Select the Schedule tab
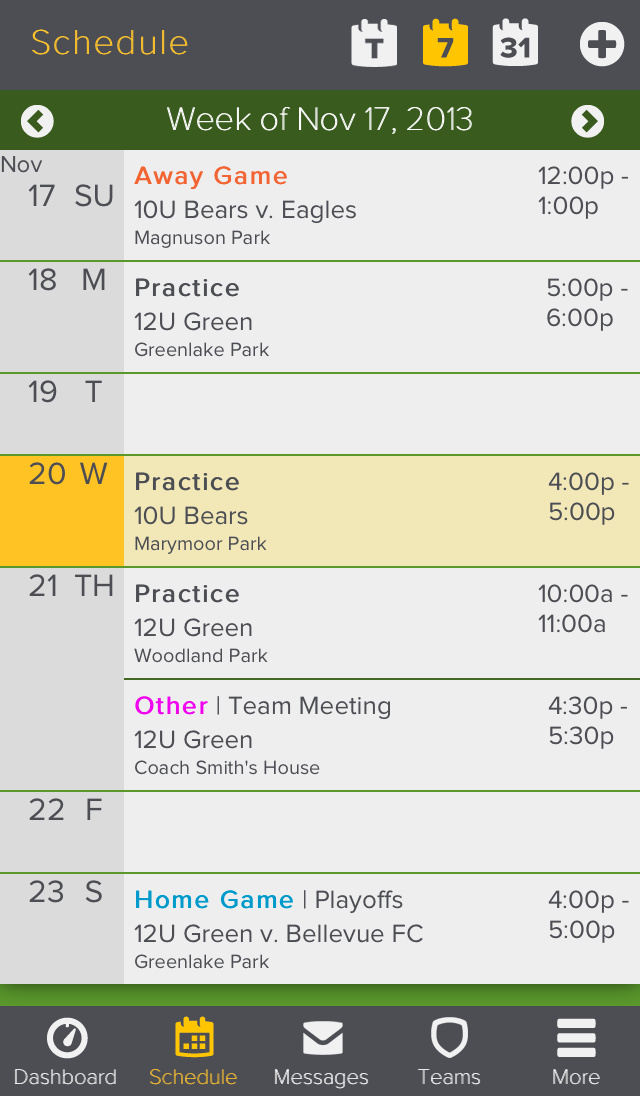Screen dimensions: 640x1096 tap(193, 1052)
